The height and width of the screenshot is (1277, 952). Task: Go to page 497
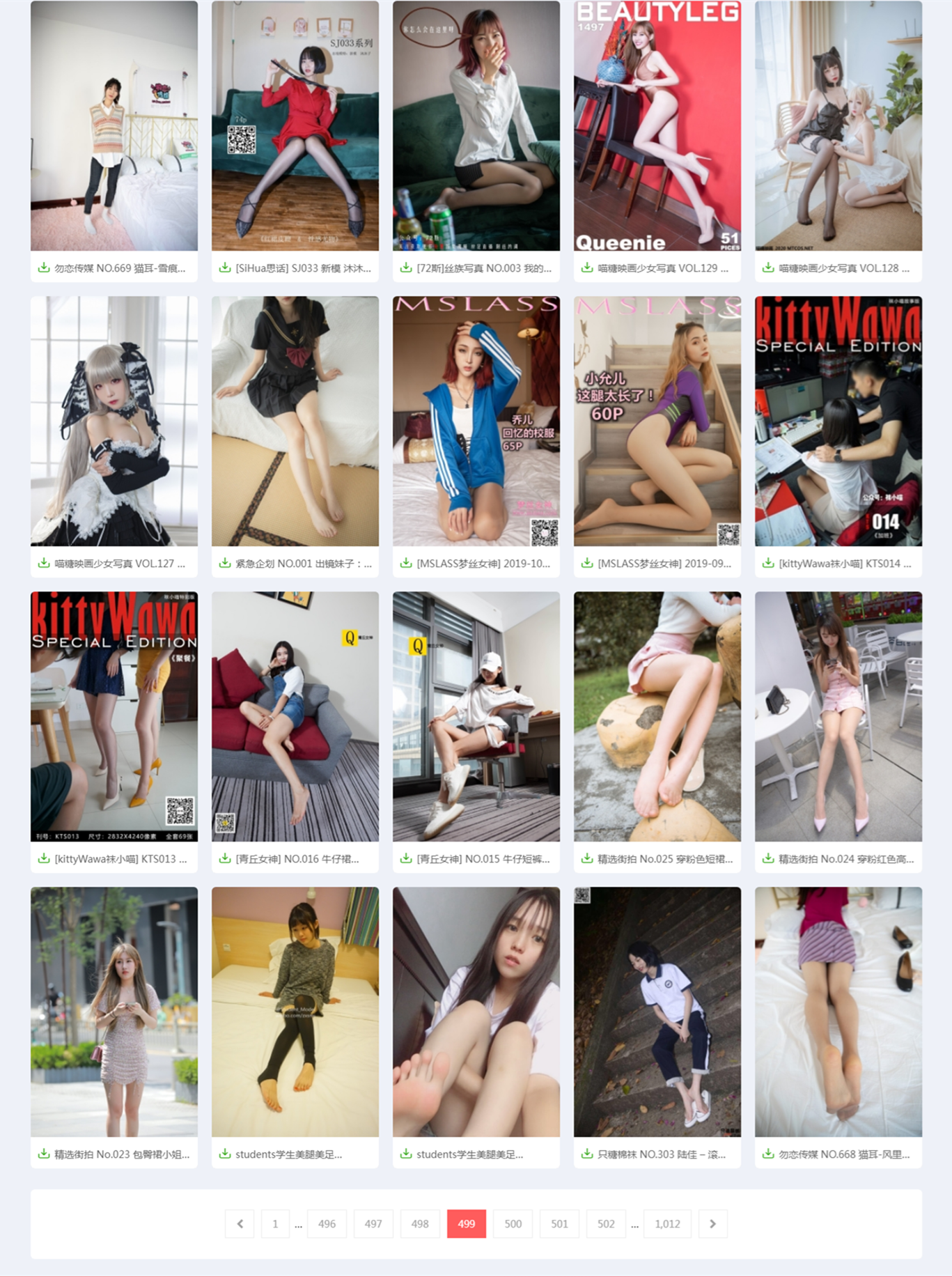(x=373, y=1224)
